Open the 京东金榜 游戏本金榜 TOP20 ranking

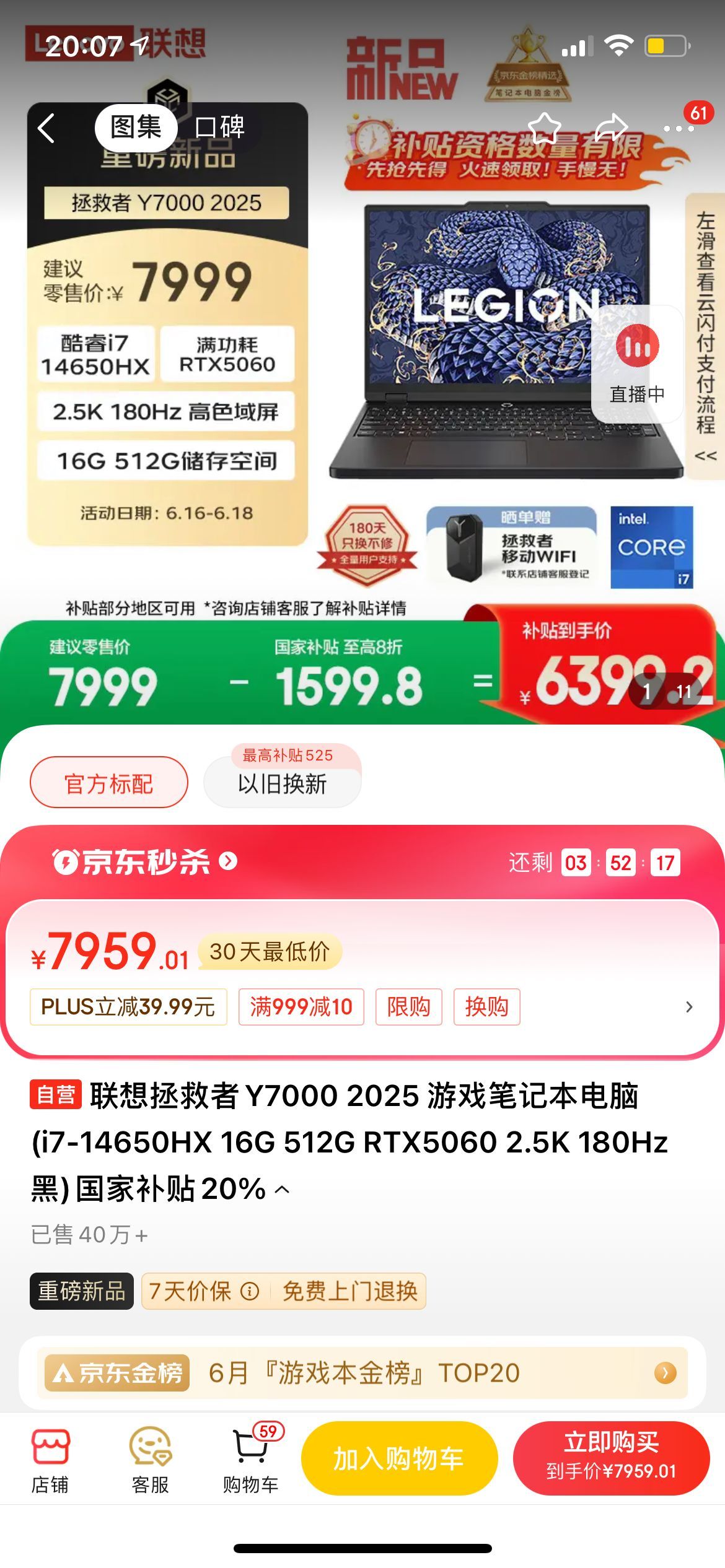pyautogui.click(x=362, y=1373)
